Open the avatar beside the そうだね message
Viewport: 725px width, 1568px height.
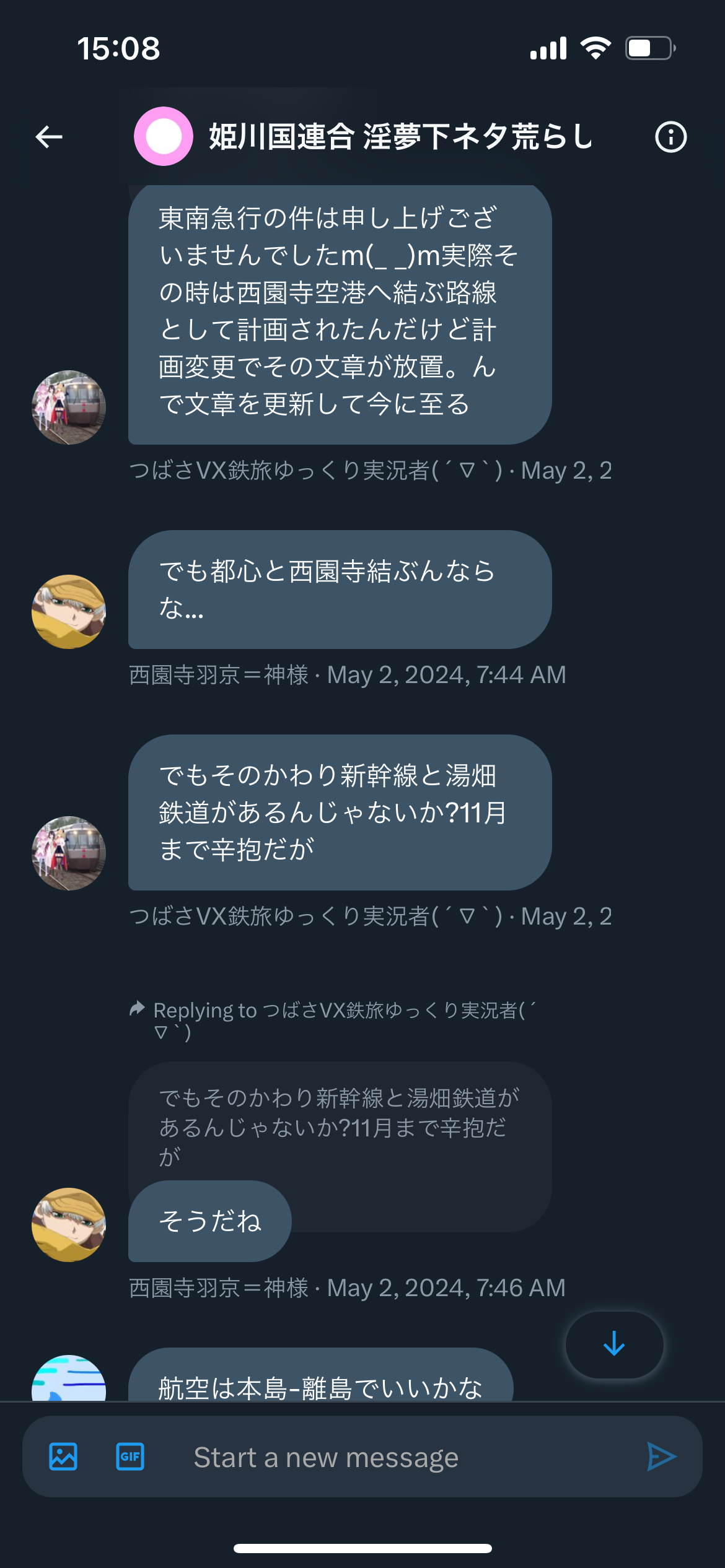click(x=69, y=1225)
